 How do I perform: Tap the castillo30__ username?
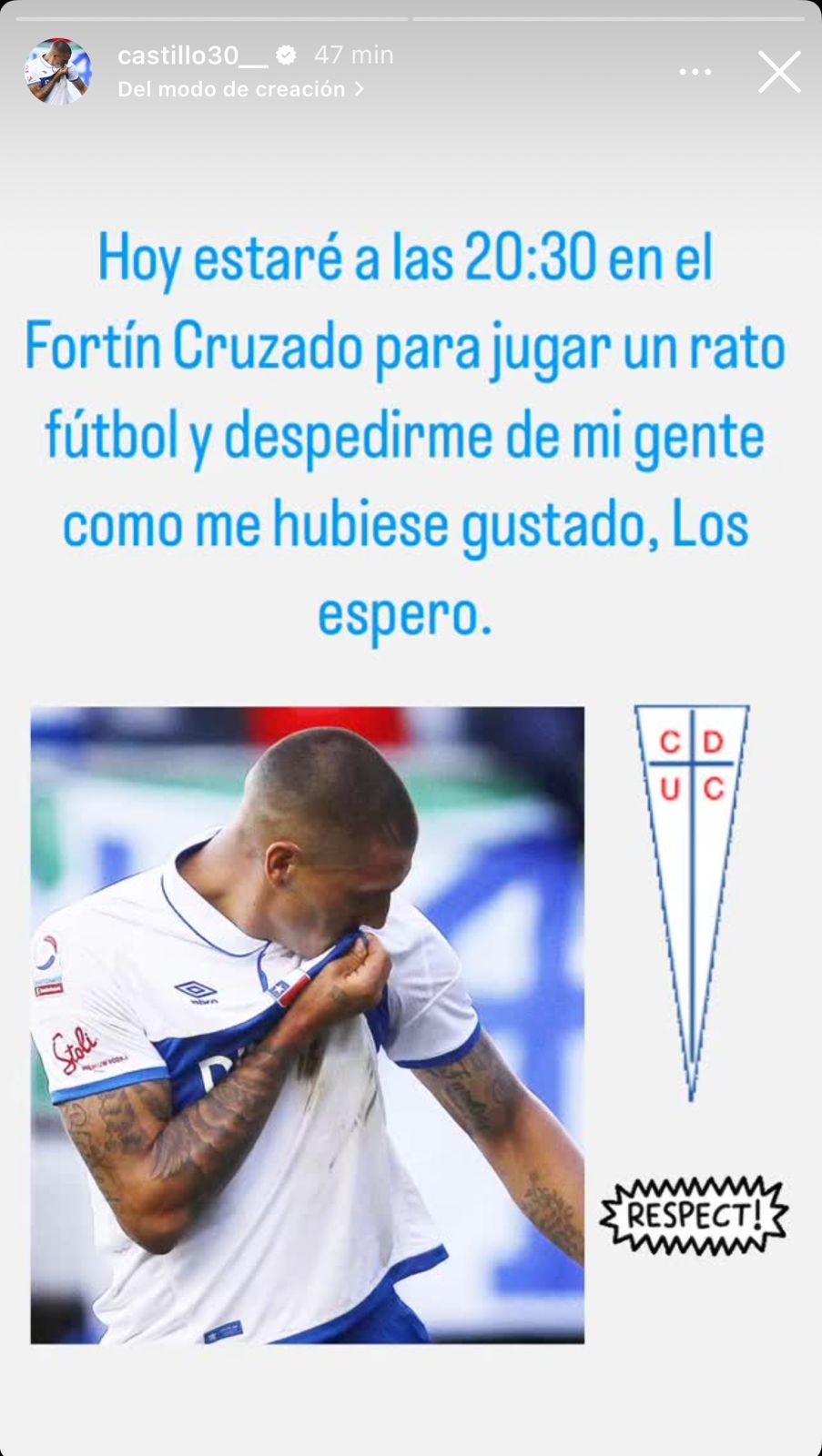[x=193, y=56]
